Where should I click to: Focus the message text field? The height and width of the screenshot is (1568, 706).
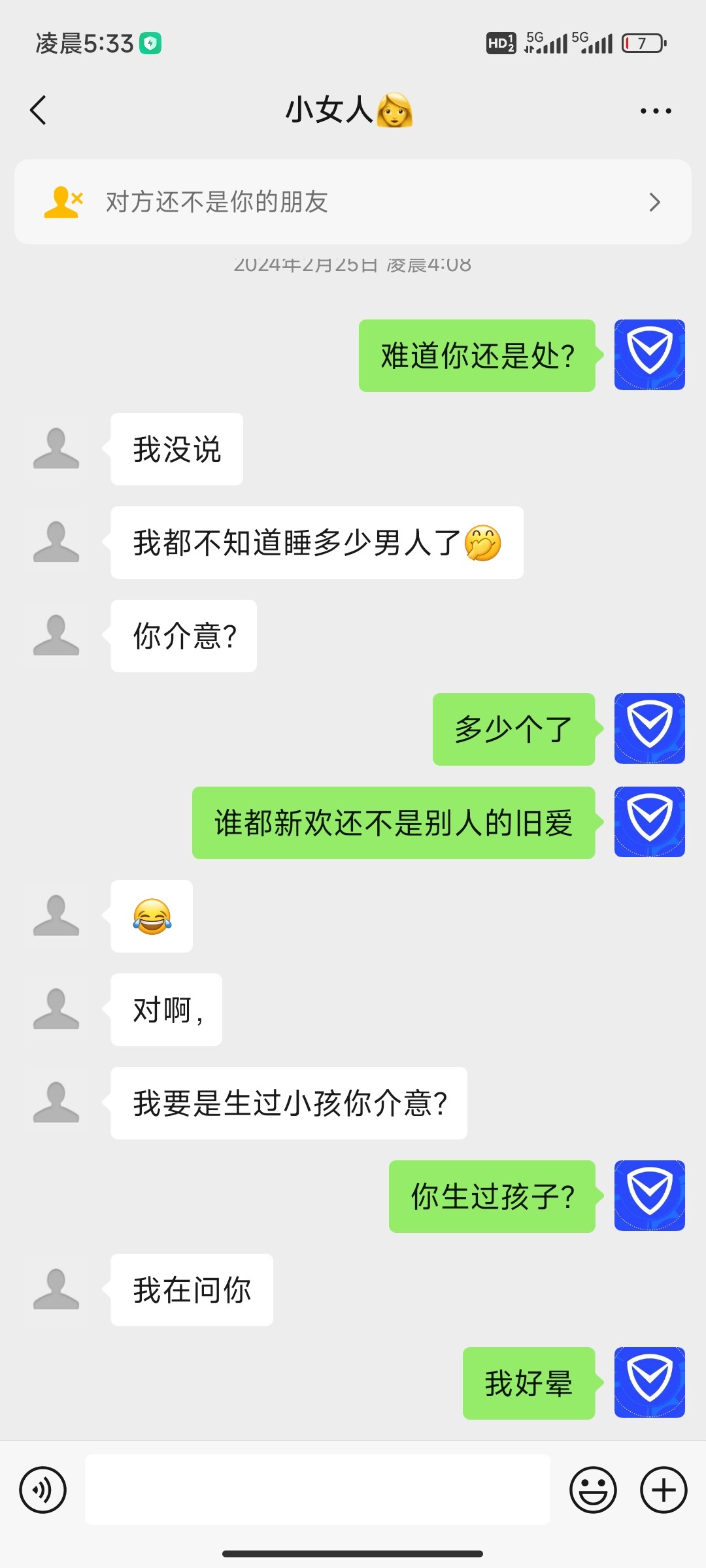318,1490
